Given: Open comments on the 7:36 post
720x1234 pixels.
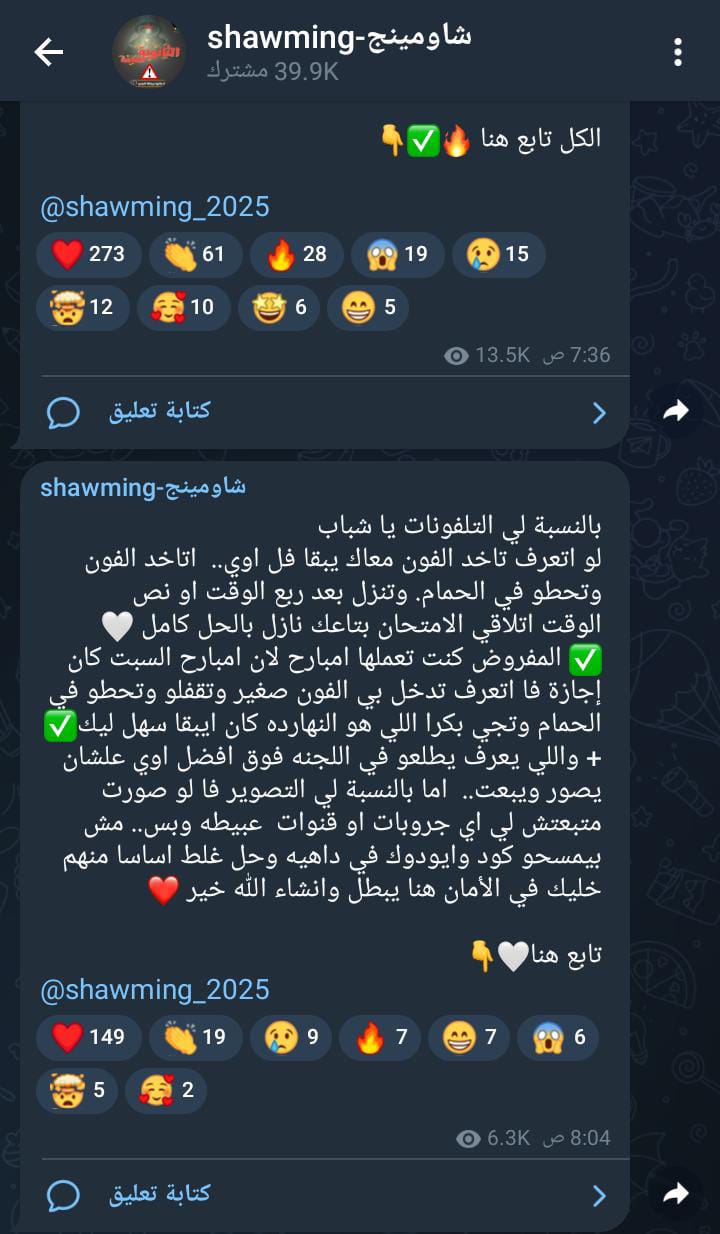Looking at the screenshot, I should point(130,411).
